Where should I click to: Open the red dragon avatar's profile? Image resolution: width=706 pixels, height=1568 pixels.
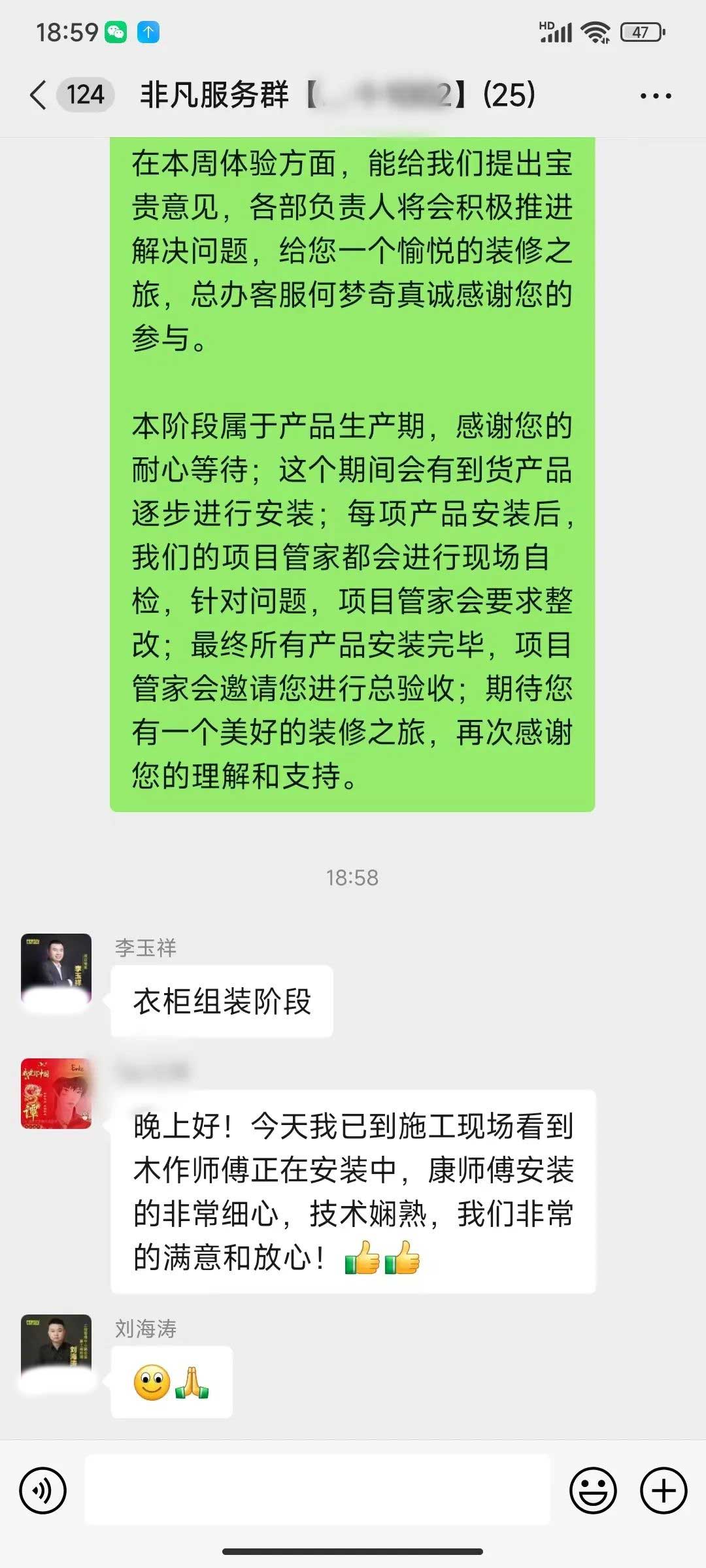pos(56,1094)
